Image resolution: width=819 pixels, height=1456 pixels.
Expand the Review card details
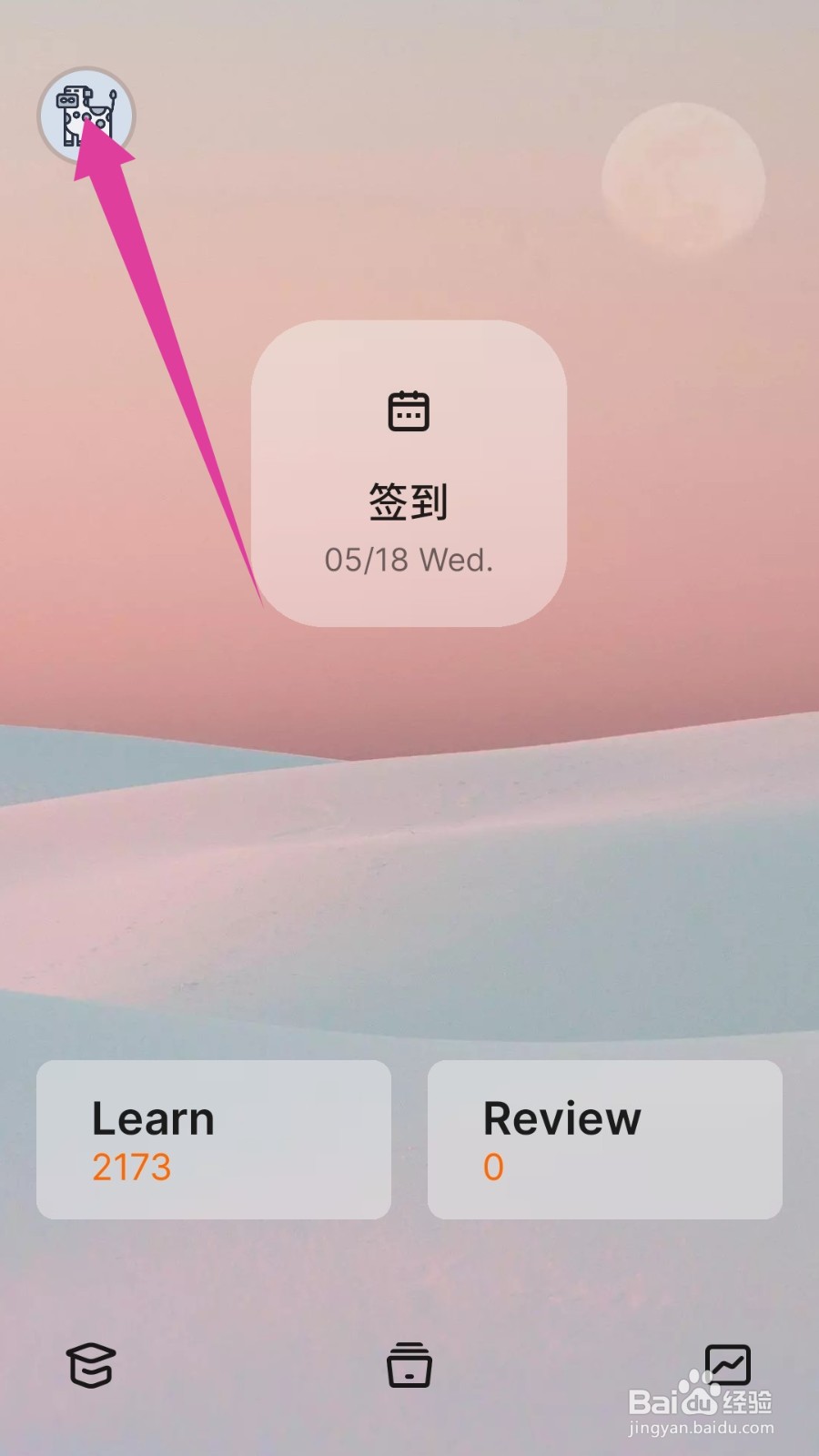pyautogui.click(x=604, y=1140)
